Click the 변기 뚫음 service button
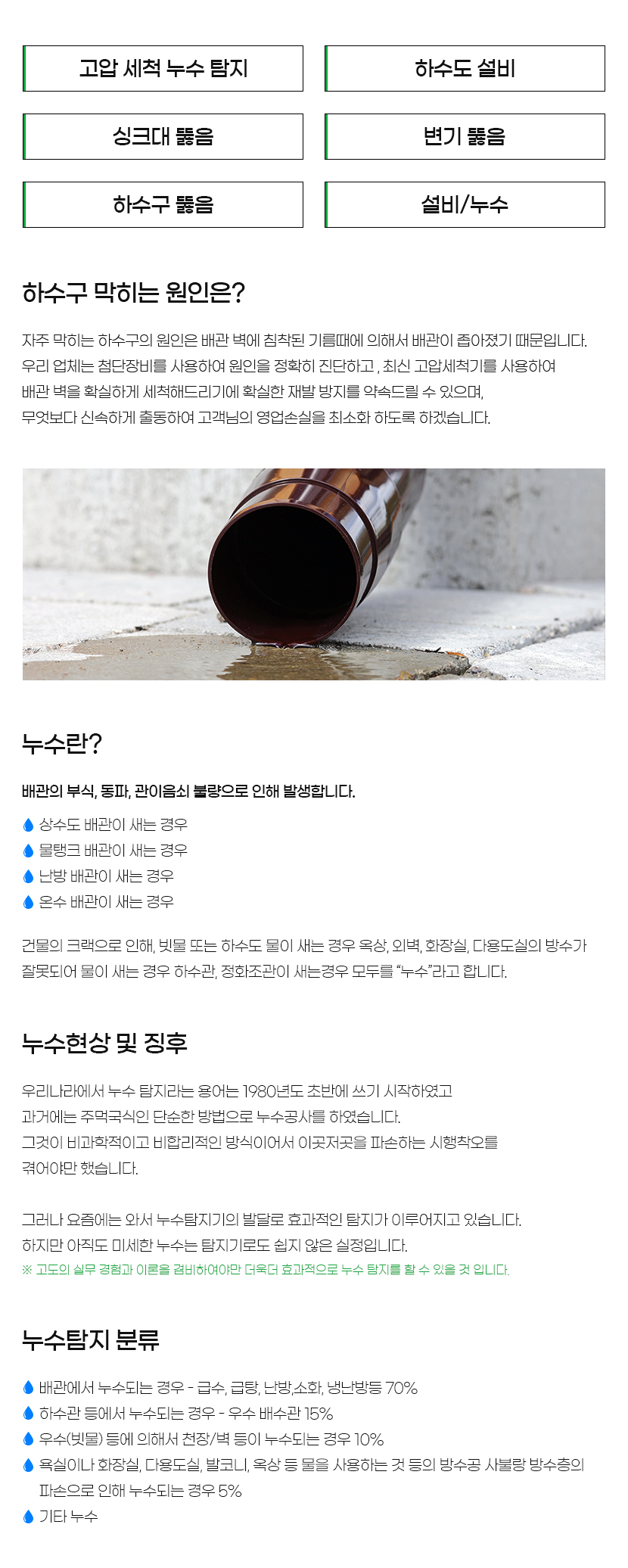The image size is (628, 1568). click(x=463, y=136)
